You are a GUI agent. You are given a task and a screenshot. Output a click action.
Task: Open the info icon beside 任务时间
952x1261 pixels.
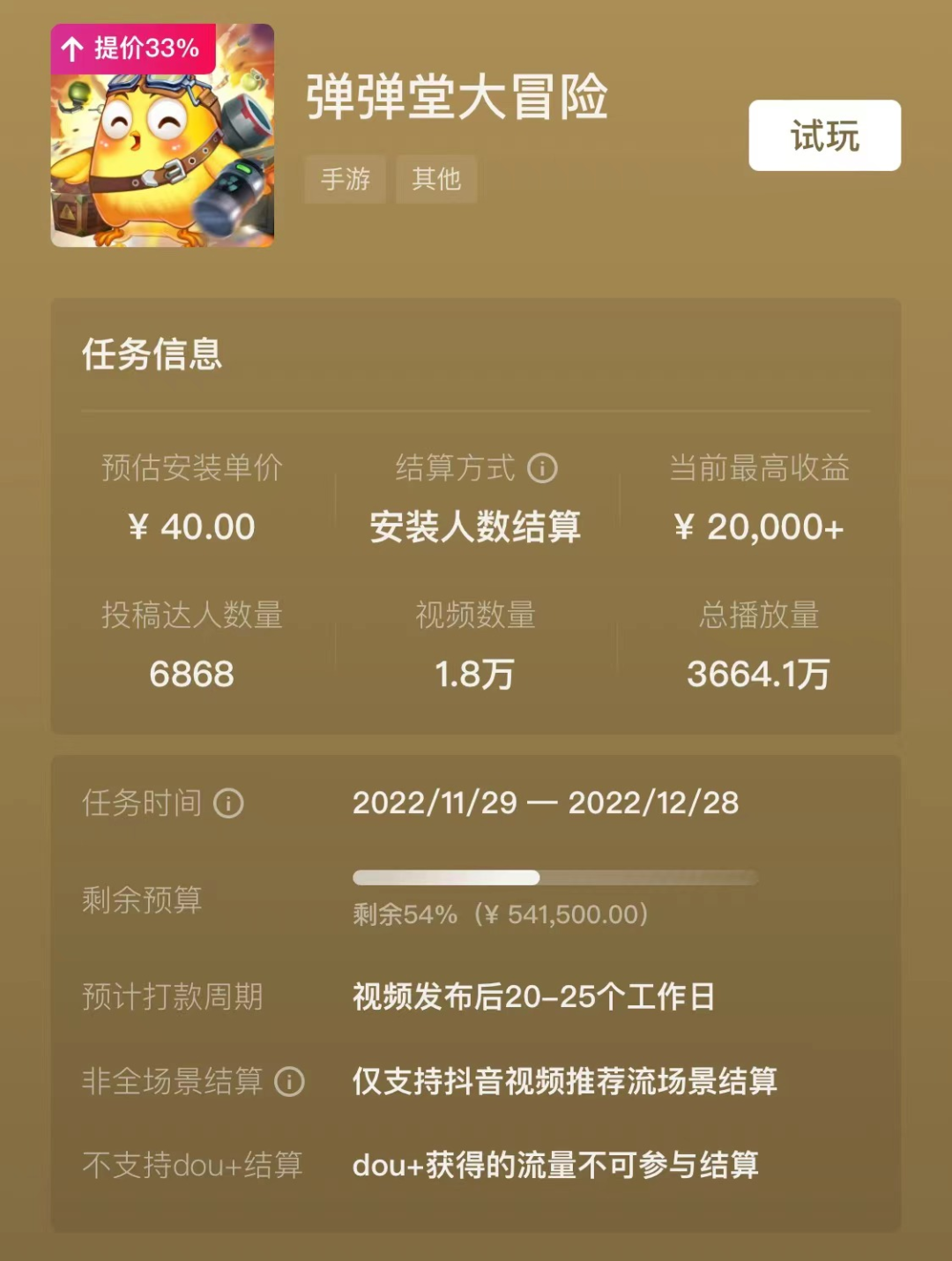pyautogui.click(x=229, y=803)
